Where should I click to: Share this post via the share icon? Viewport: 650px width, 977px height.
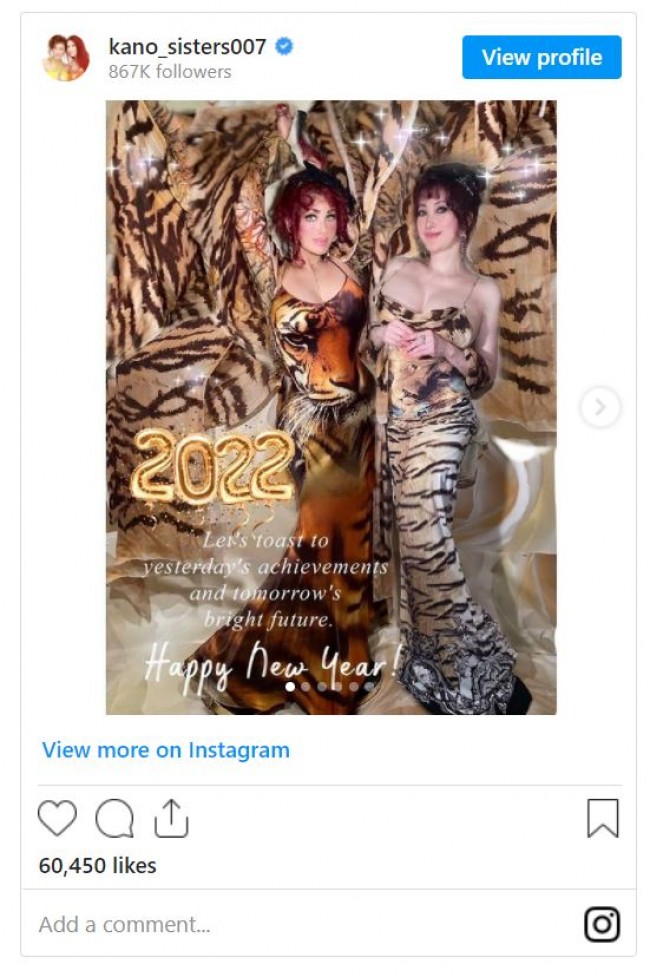click(171, 818)
